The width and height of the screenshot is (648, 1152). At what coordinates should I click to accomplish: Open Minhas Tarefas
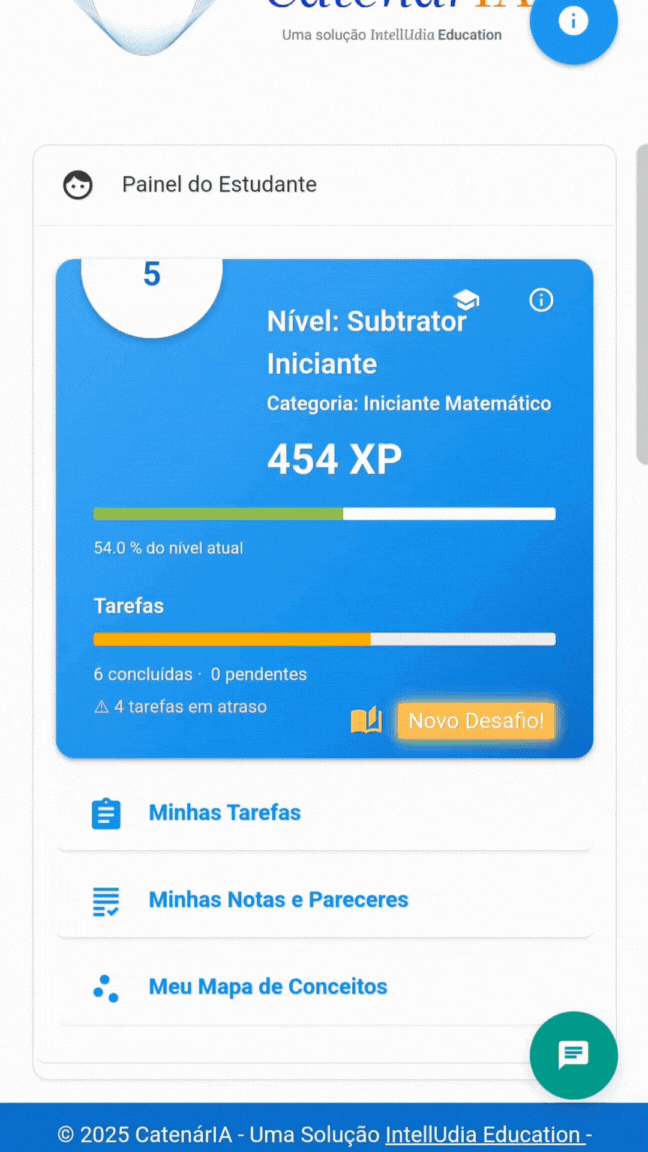tap(224, 813)
